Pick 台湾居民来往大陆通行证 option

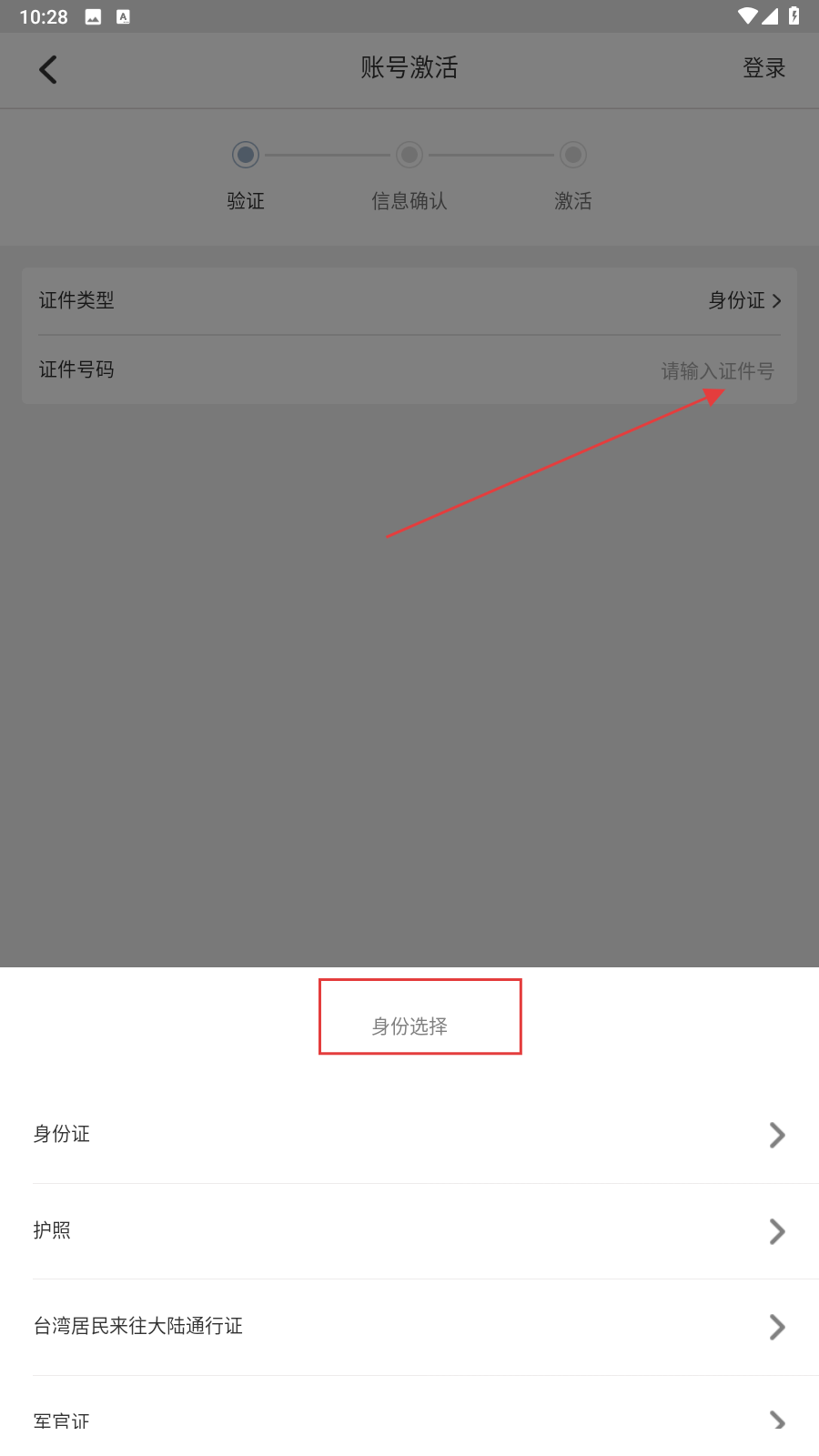pyautogui.click(x=409, y=1327)
